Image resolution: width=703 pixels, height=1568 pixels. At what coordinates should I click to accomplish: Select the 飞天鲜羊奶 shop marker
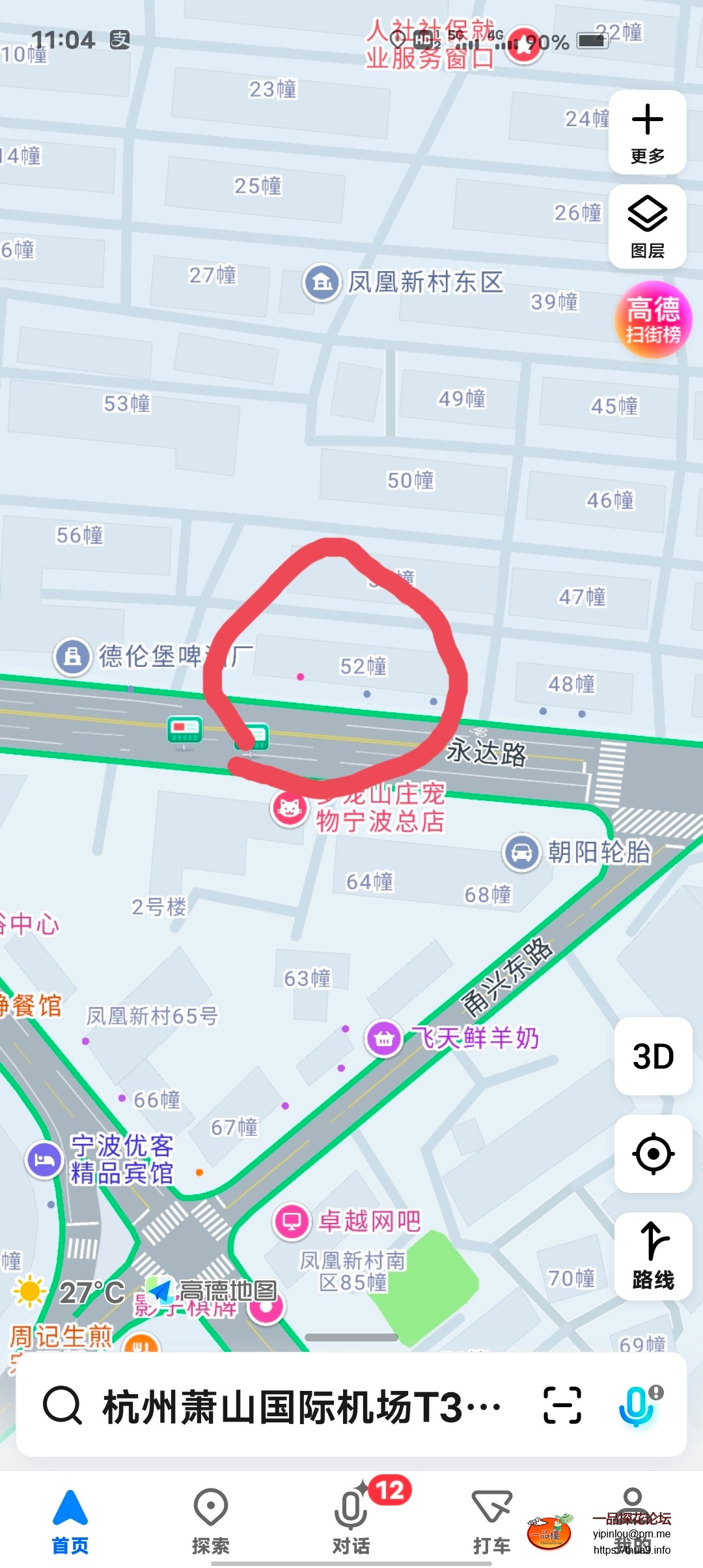[x=384, y=1039]
